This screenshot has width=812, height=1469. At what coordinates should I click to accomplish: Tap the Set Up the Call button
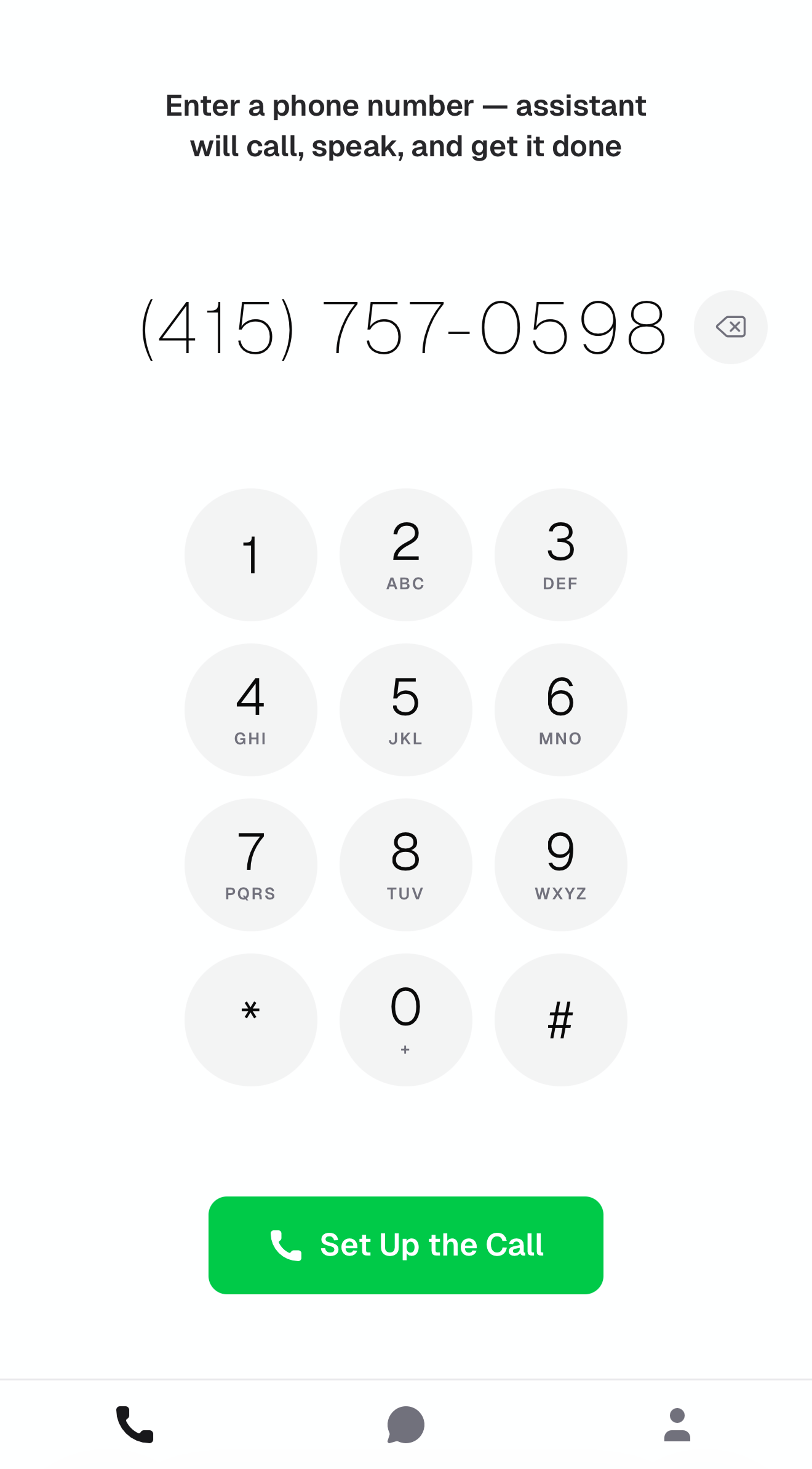point(406,1245)
